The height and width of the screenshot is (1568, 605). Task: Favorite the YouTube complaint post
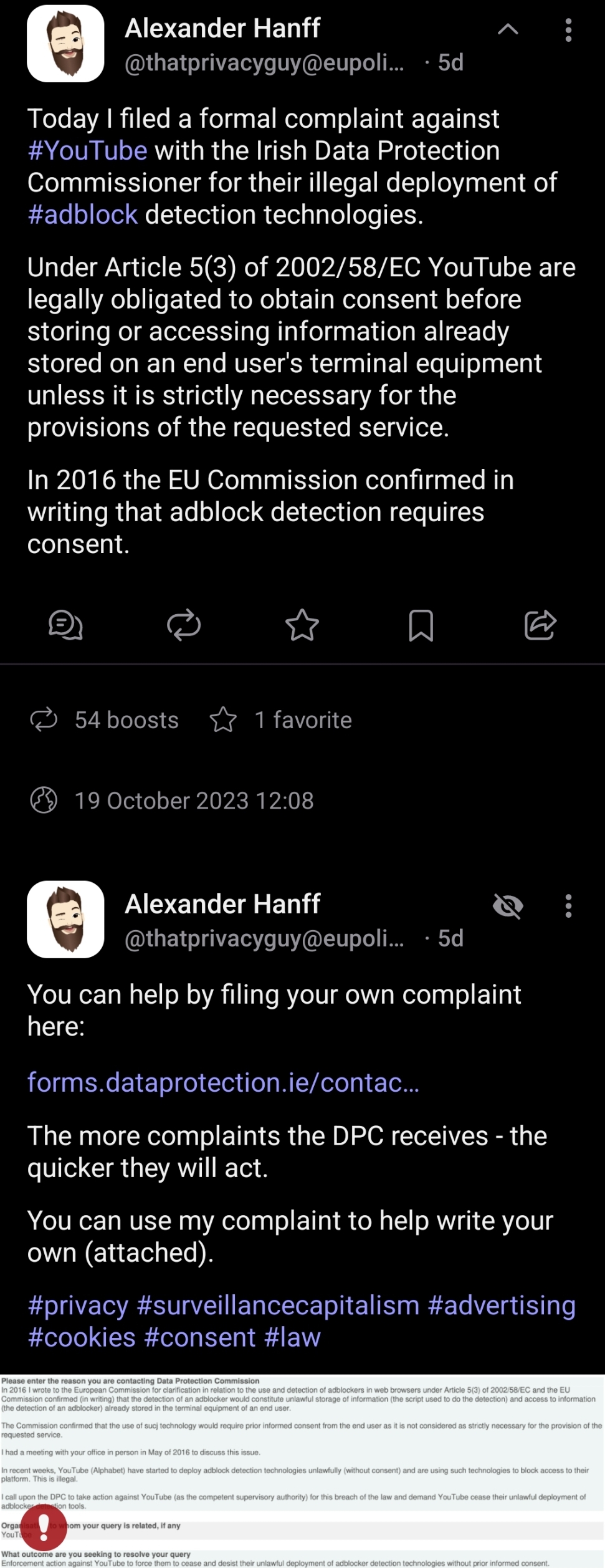(x=302, y=625)
